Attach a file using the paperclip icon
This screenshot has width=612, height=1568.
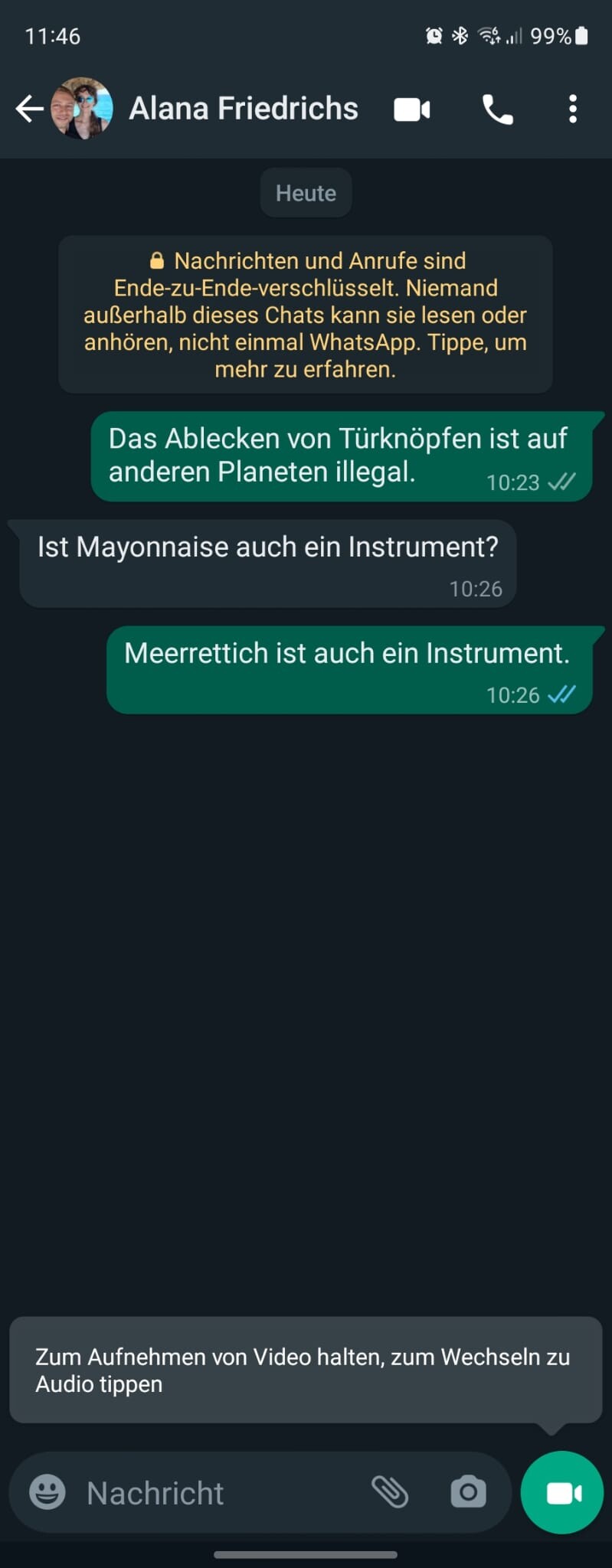391,1491
